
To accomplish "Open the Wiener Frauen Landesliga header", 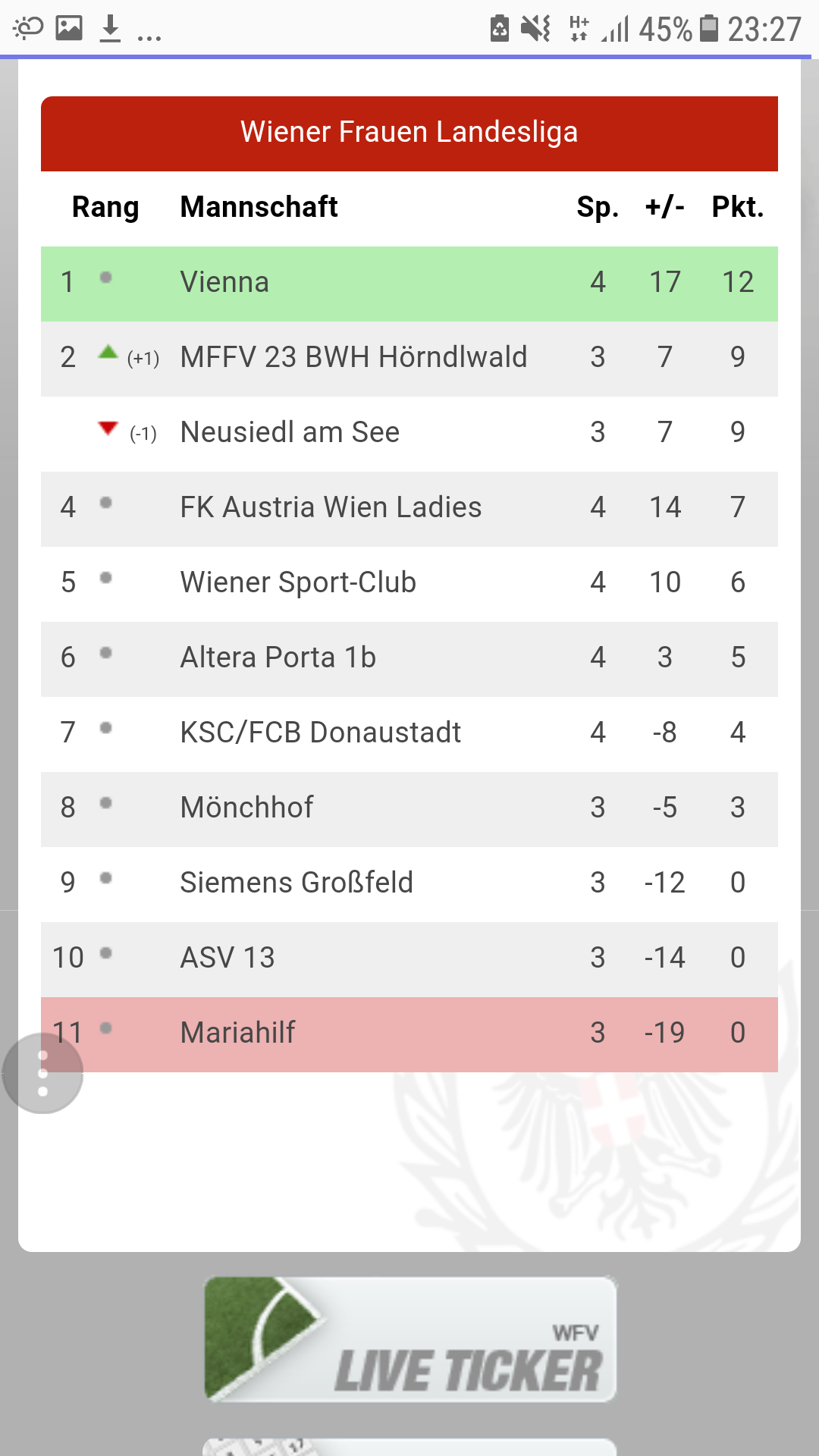I will (409, 133).
